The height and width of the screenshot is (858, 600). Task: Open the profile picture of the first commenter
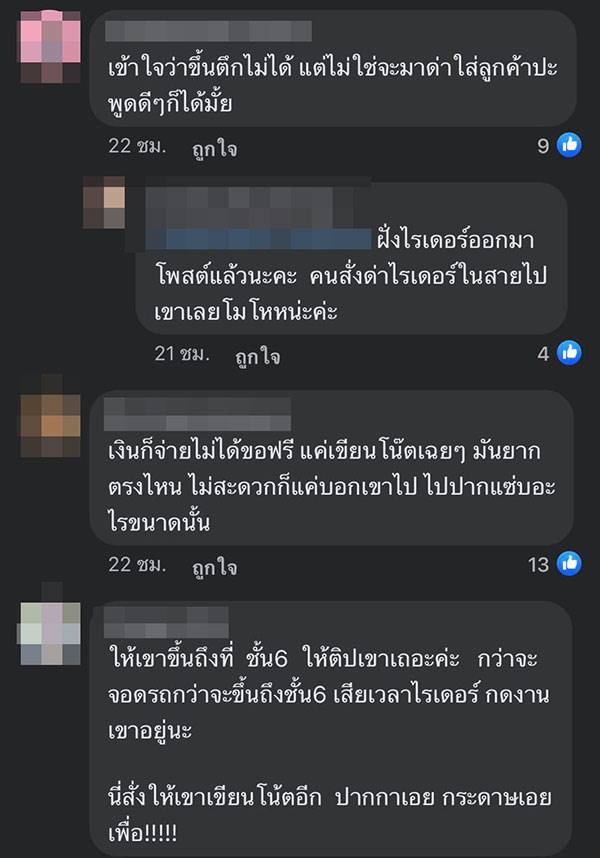[x=50, y=46]
